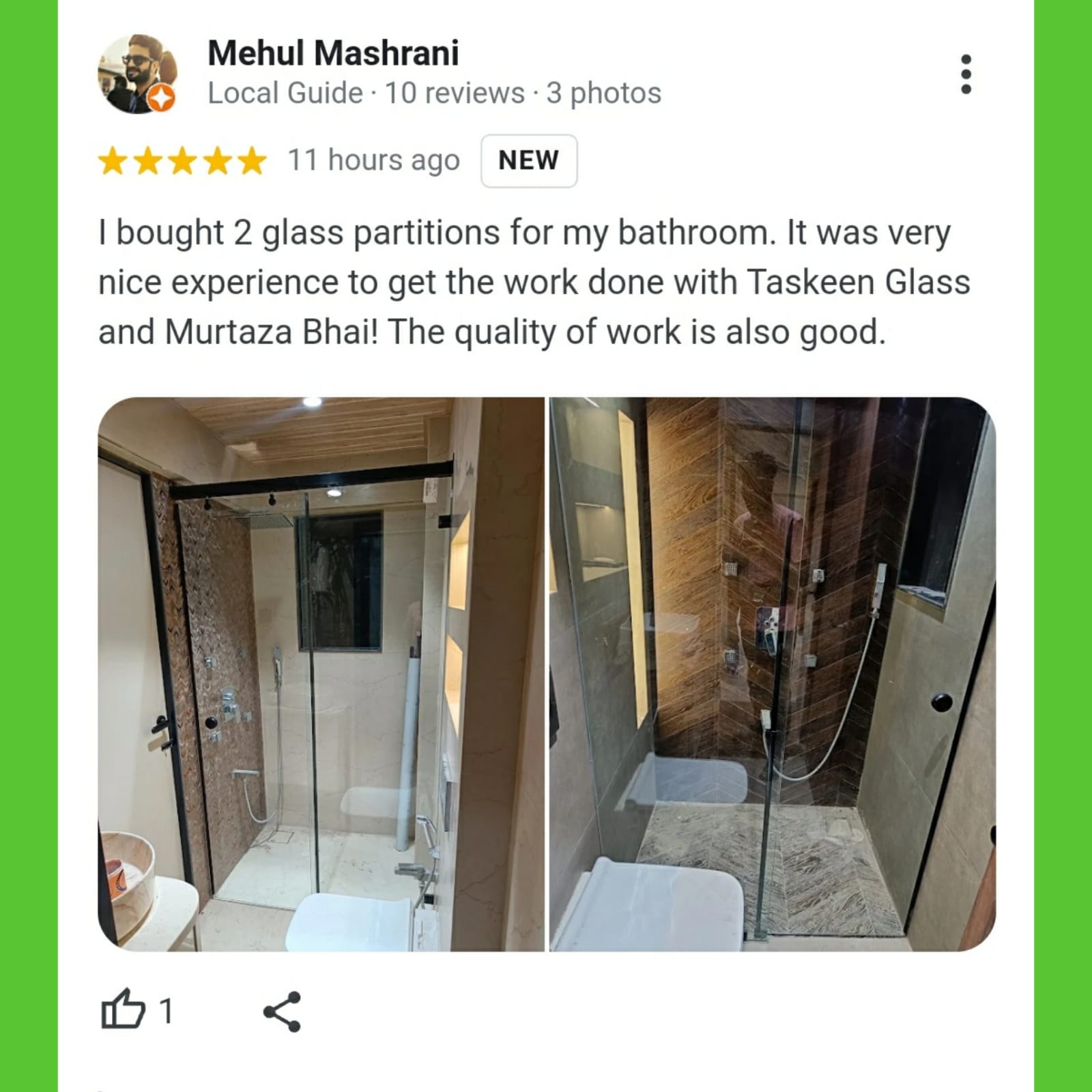This screenshot has width=1092, height=1092.
Task: Like Mehul Mashrani's review
Action: click(x=124, y=1010)
